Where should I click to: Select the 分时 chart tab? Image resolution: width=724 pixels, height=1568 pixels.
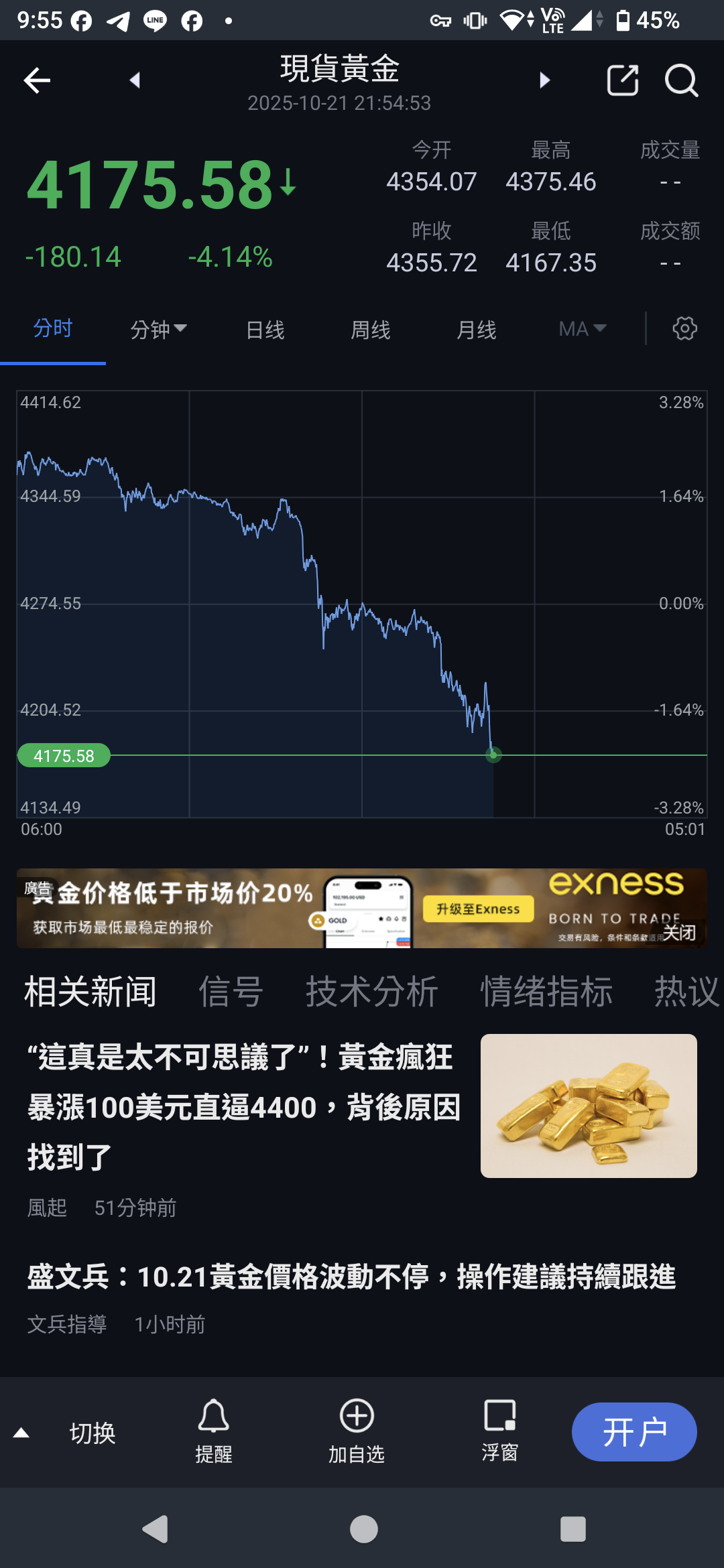[53, 329]
